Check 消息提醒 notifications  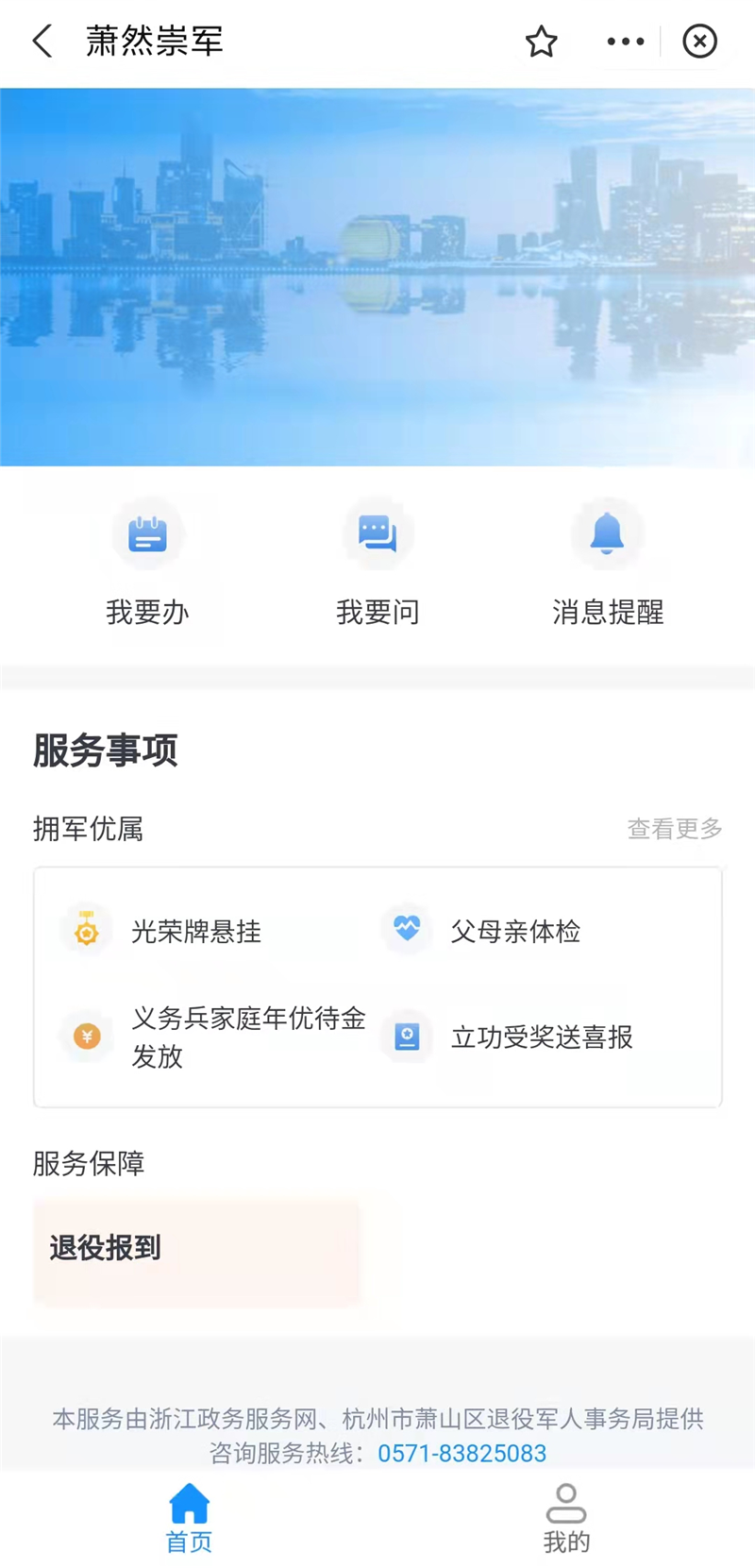[x=608, y=563]
